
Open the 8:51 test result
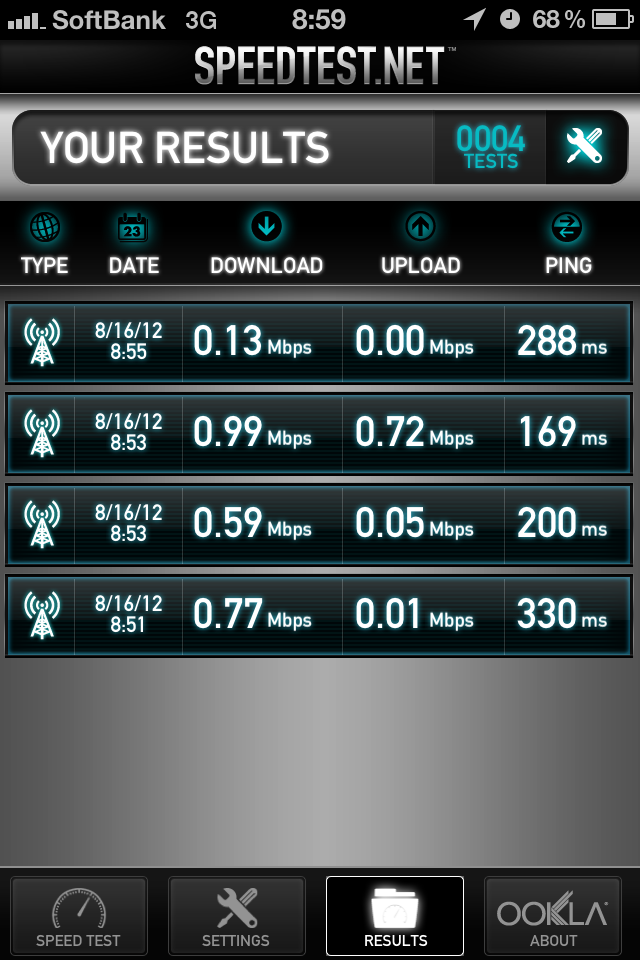pos(319,615)
